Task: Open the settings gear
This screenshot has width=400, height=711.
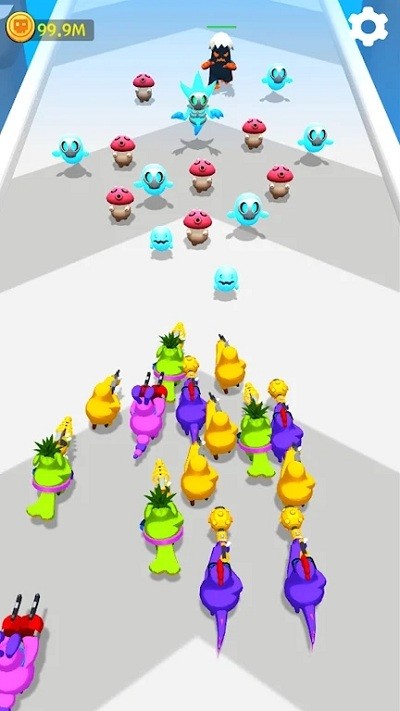Action: (x=368, y=26)
